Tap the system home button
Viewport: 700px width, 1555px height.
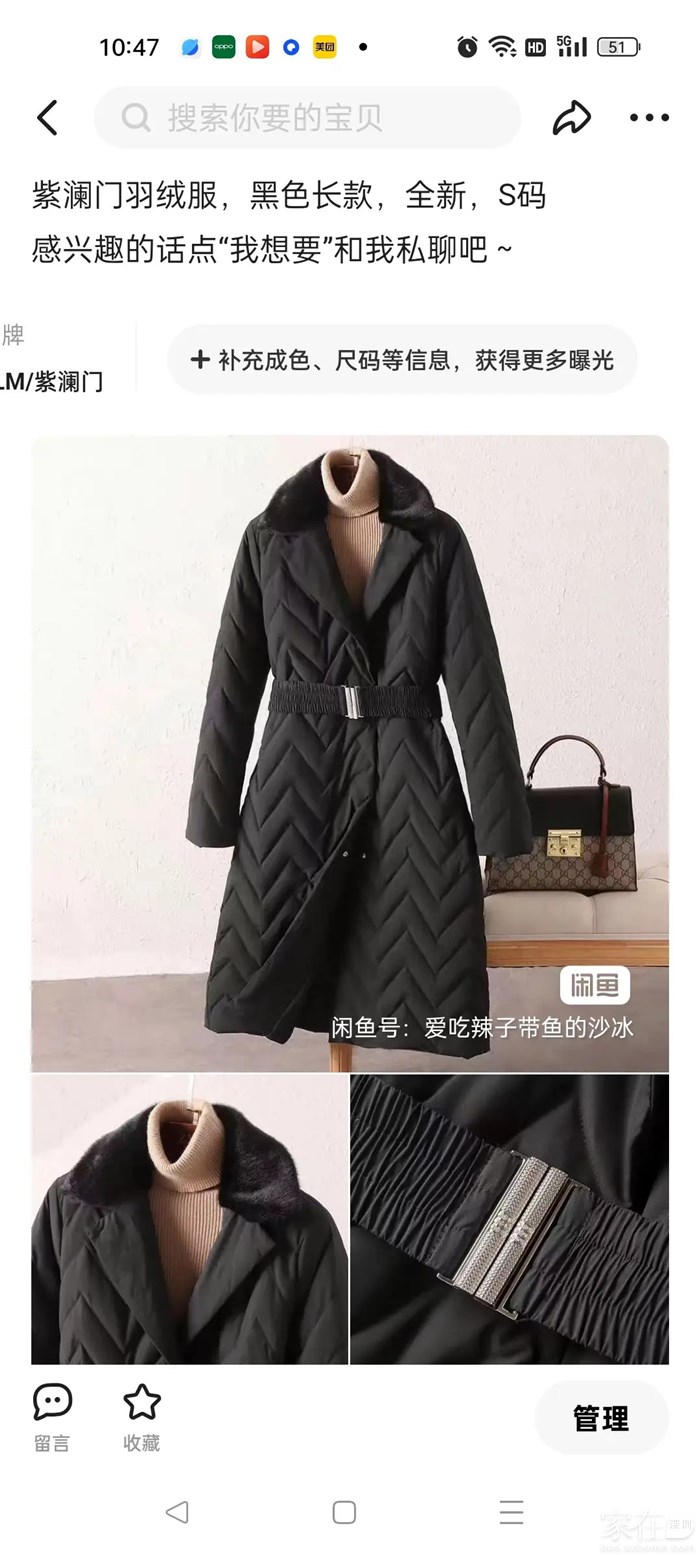[x=344, y=1512]
